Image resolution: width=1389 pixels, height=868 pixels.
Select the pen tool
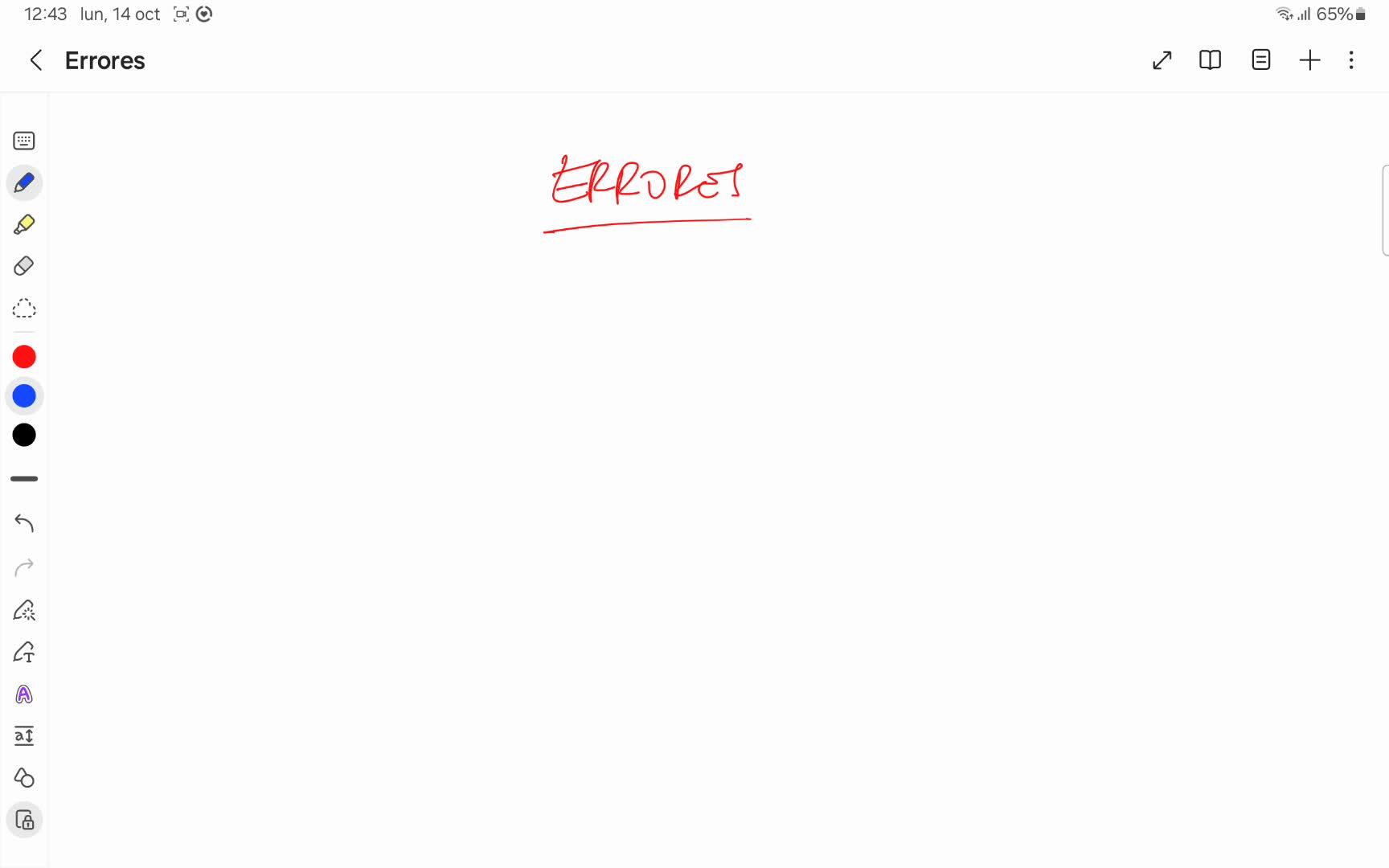click(24, 183)
